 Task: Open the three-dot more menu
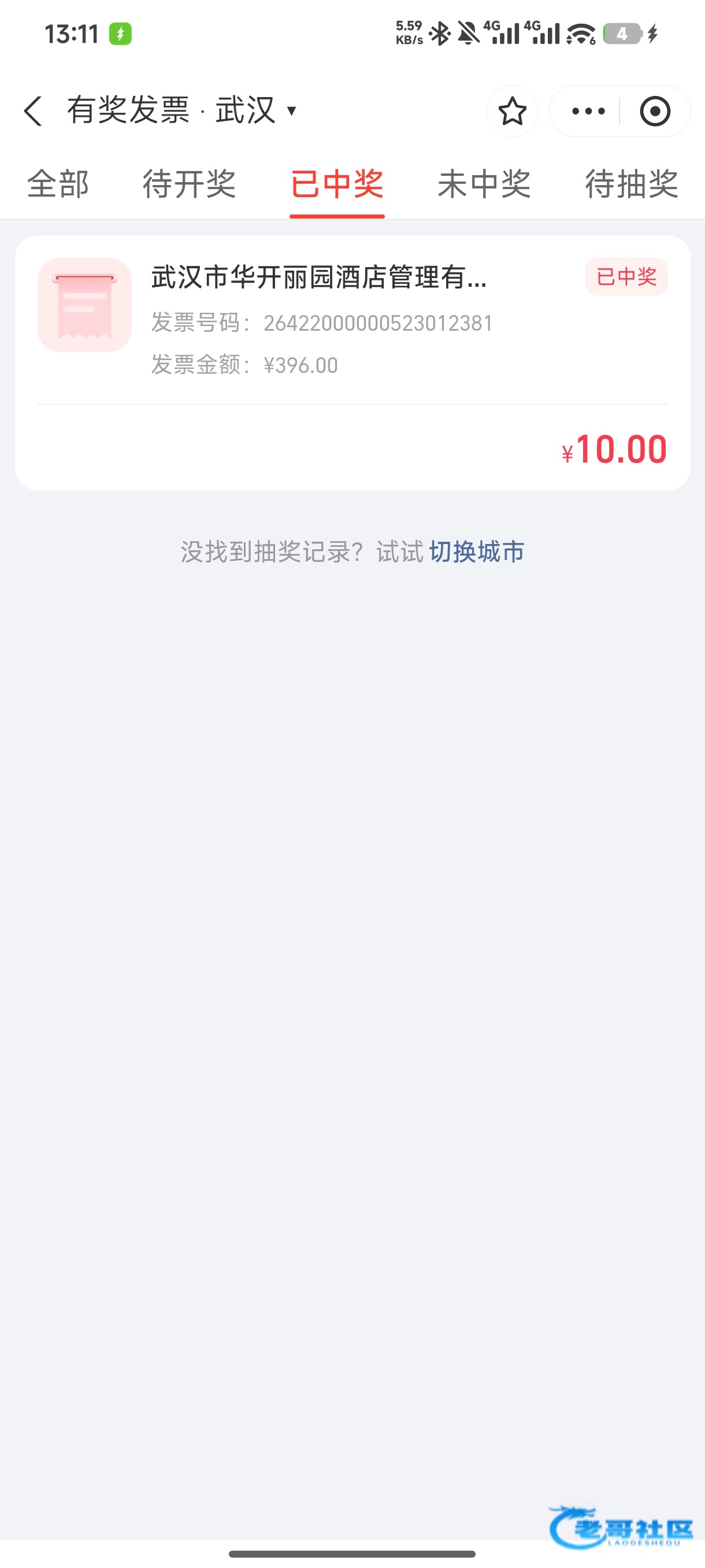pyautogui.click(x=588, y=111)
